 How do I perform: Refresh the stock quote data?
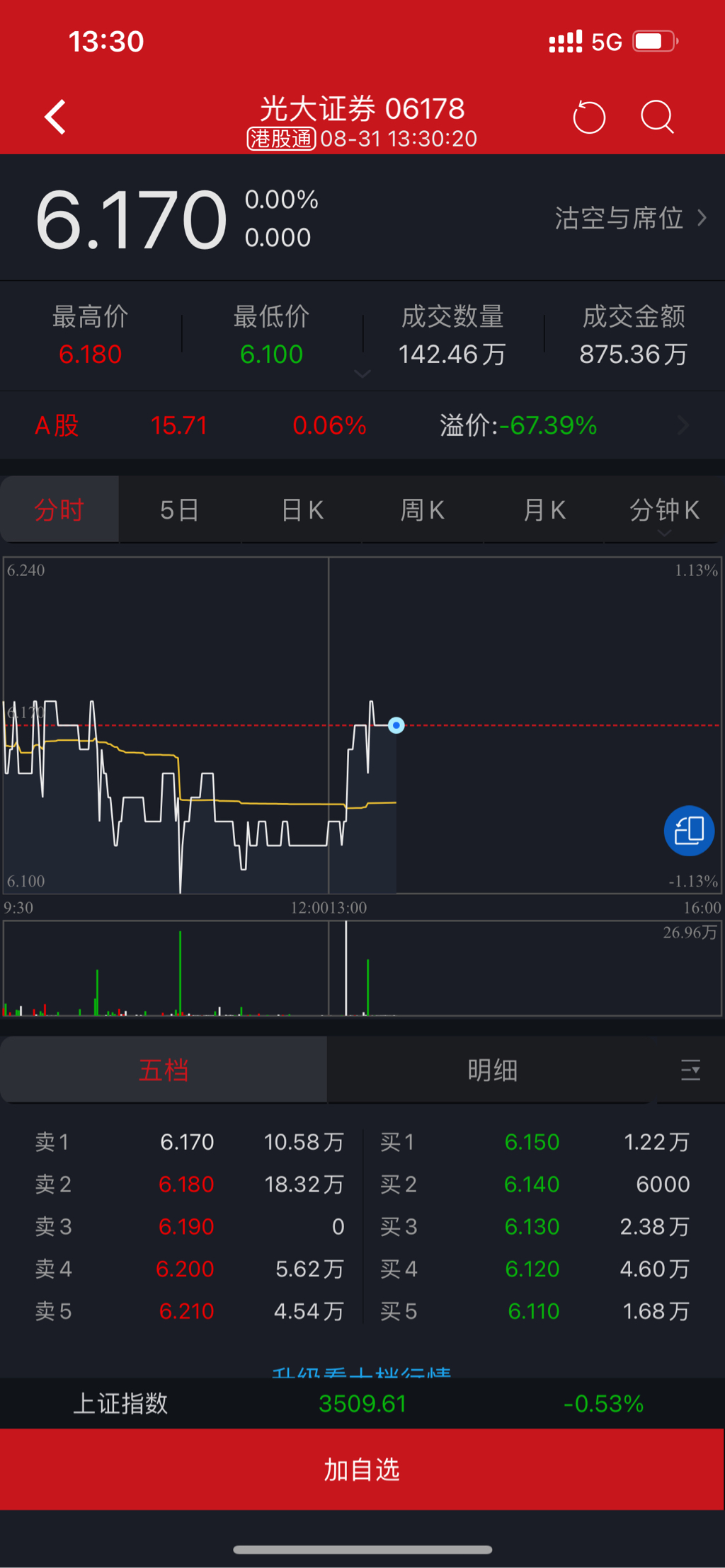[x=589, y=117]
